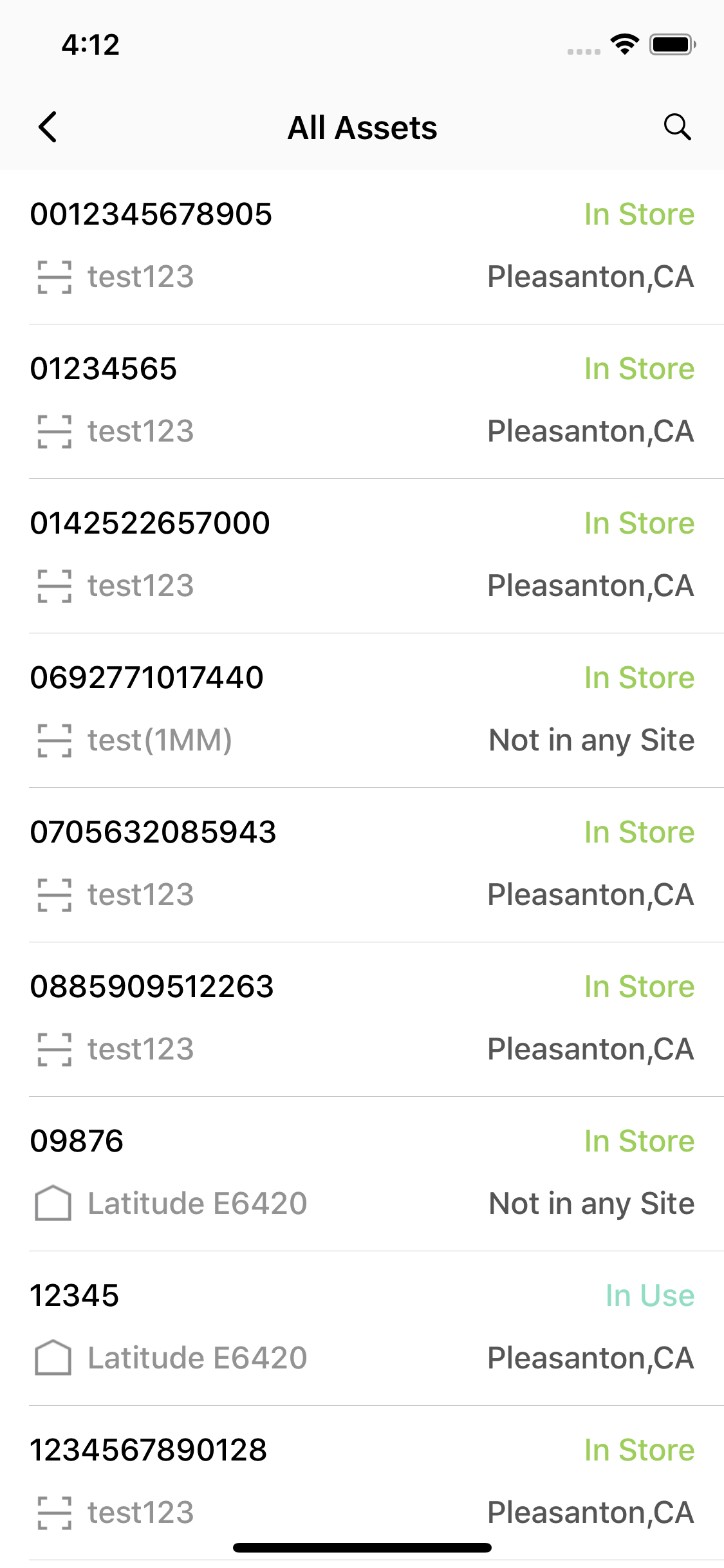
Task: Open asset 0885909512263
Action: (362, 1018)
